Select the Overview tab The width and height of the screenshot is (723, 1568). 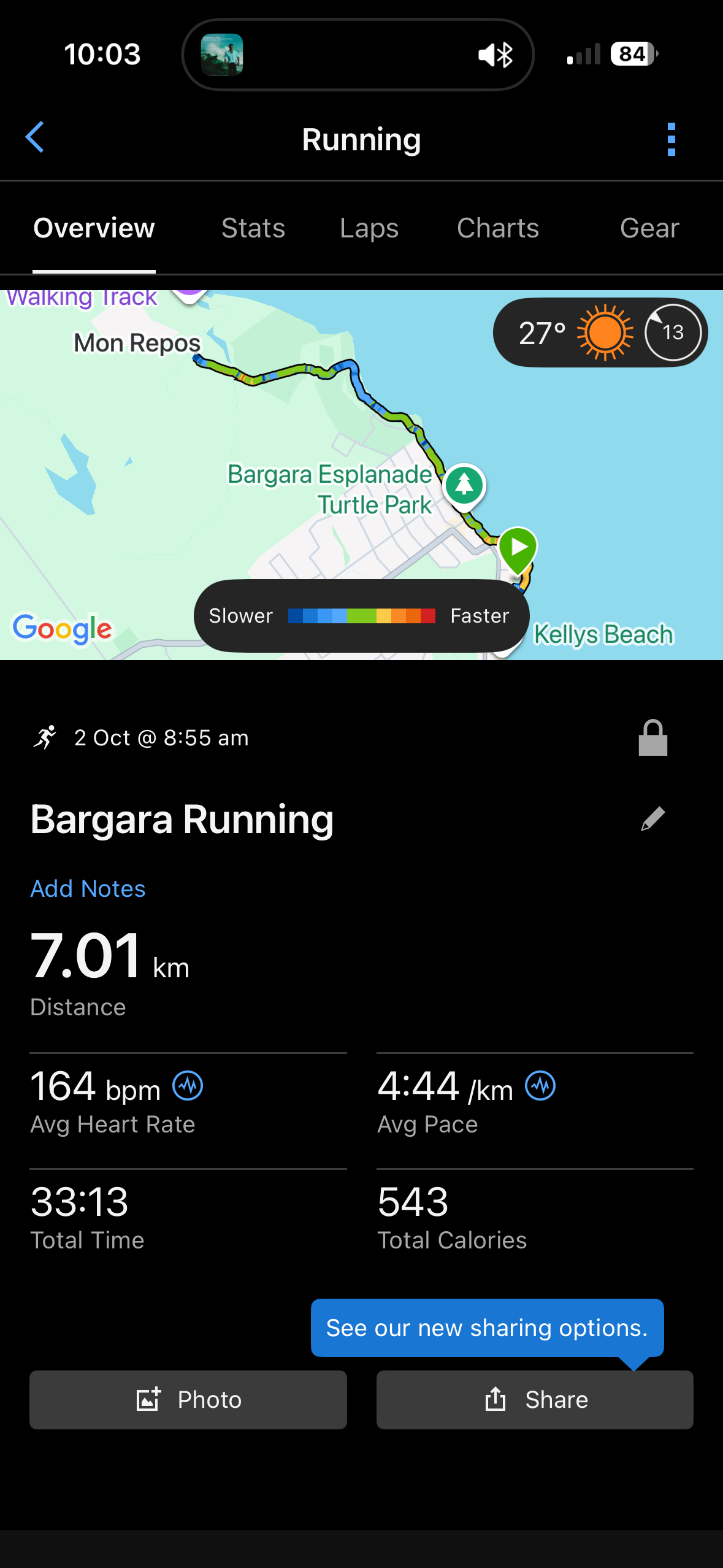coord(94,228)
